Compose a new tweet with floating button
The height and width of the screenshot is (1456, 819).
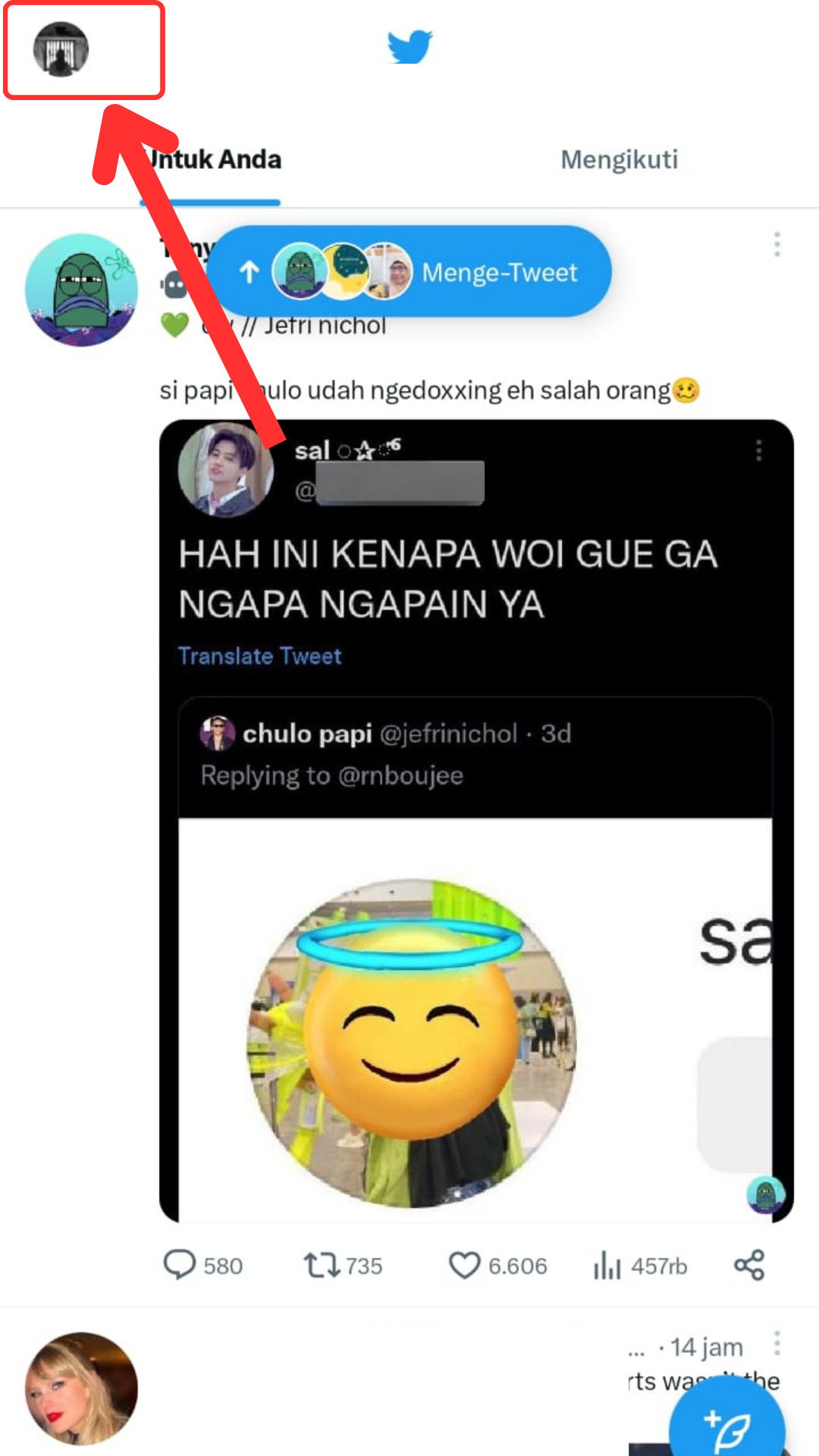pyautogui.click(x=726, y=1426)
